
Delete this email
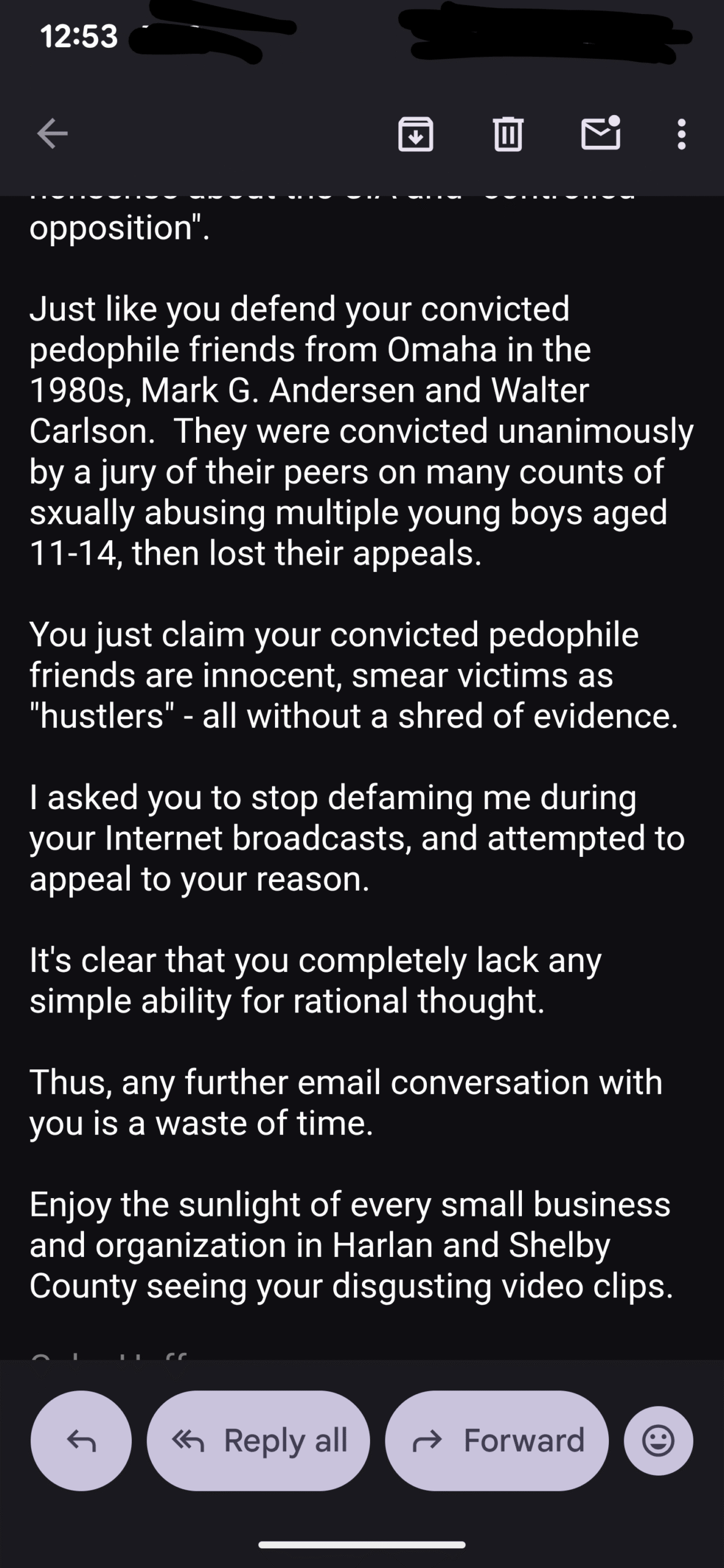coord(508,134)
